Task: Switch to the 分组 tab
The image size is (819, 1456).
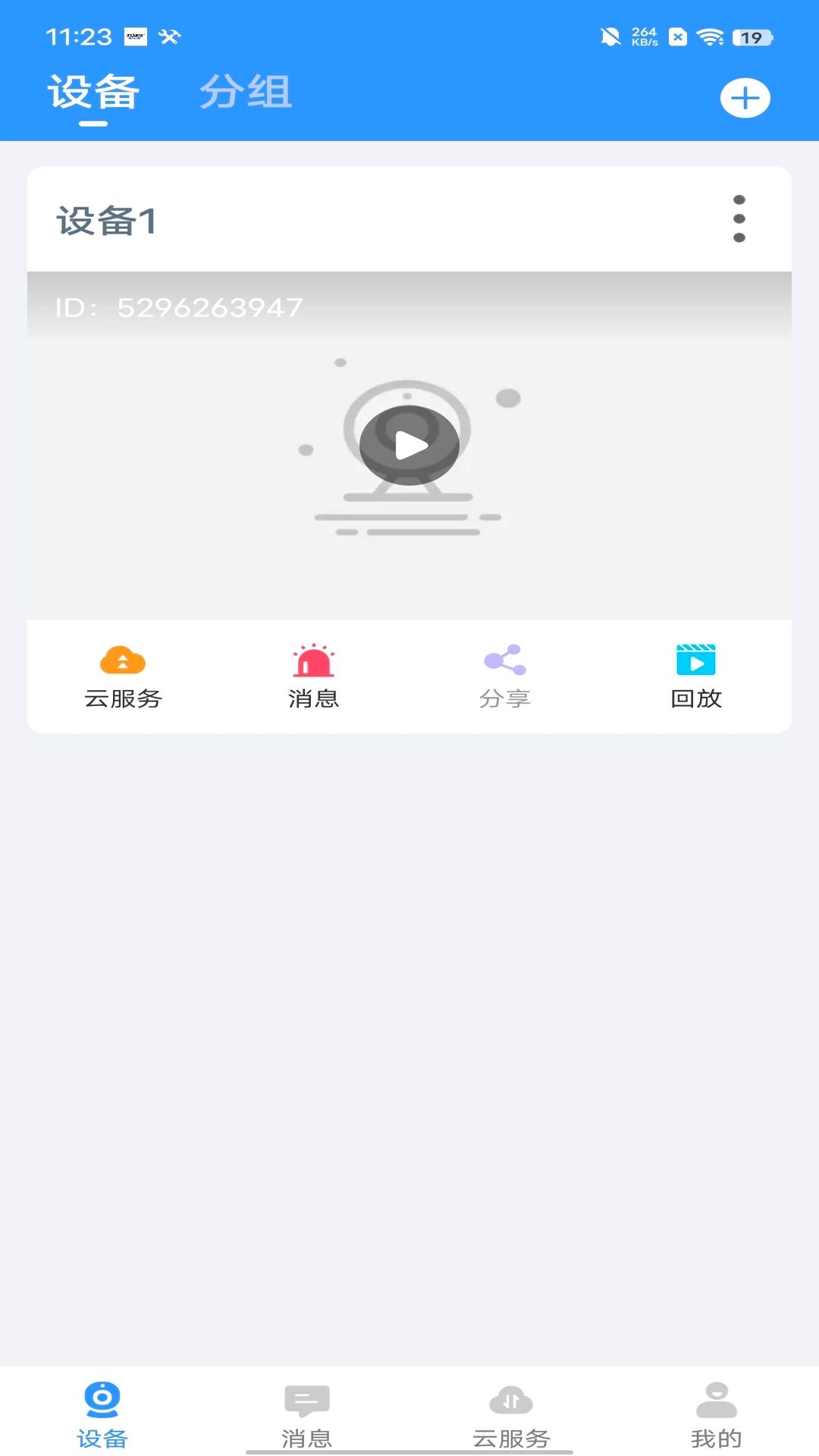Action: [x=246, y=93]
